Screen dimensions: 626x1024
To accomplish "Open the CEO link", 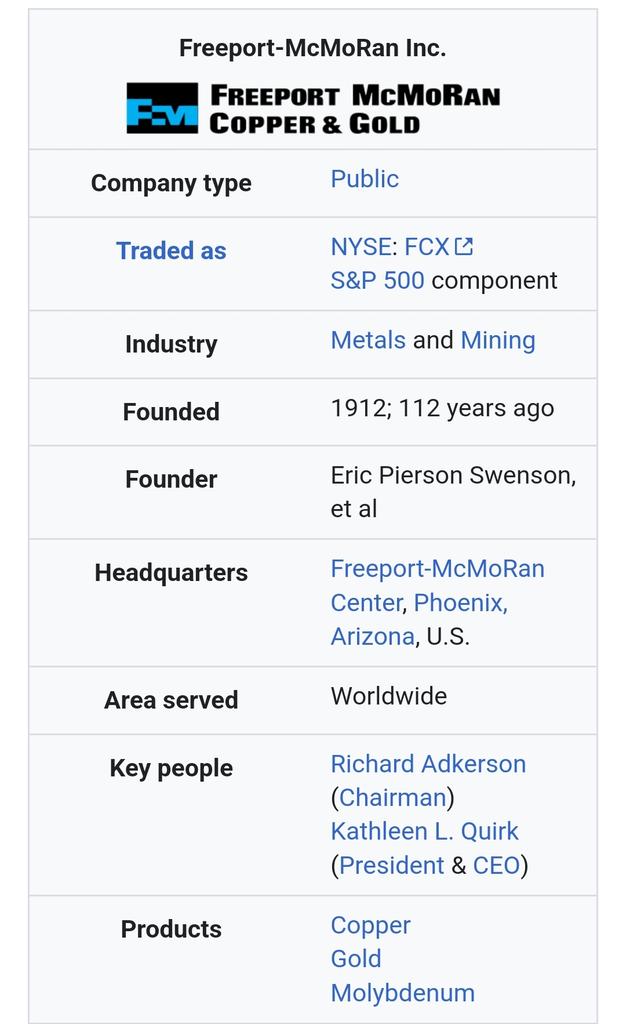I will (x=496, y=866).
